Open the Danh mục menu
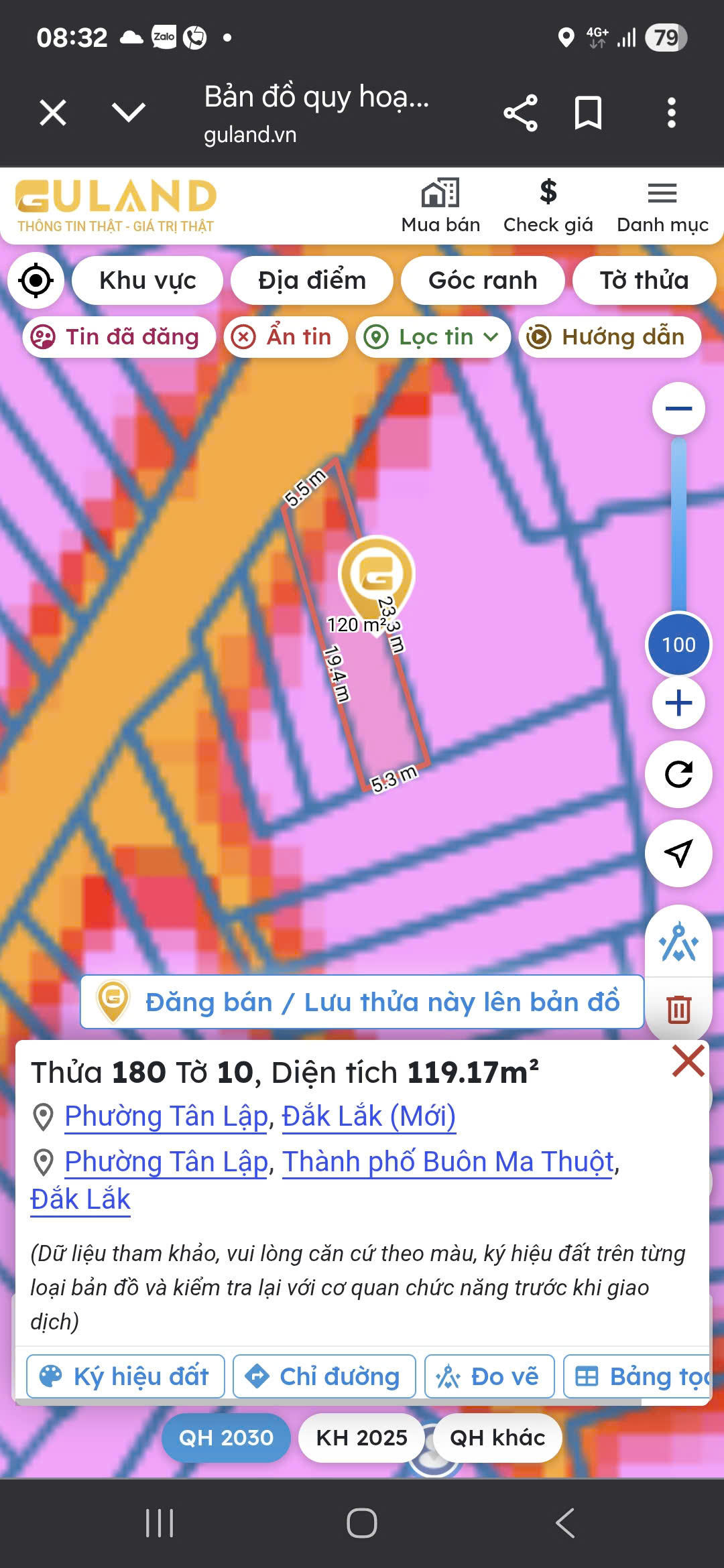The image size is (724, 1568). coord(662,206)
